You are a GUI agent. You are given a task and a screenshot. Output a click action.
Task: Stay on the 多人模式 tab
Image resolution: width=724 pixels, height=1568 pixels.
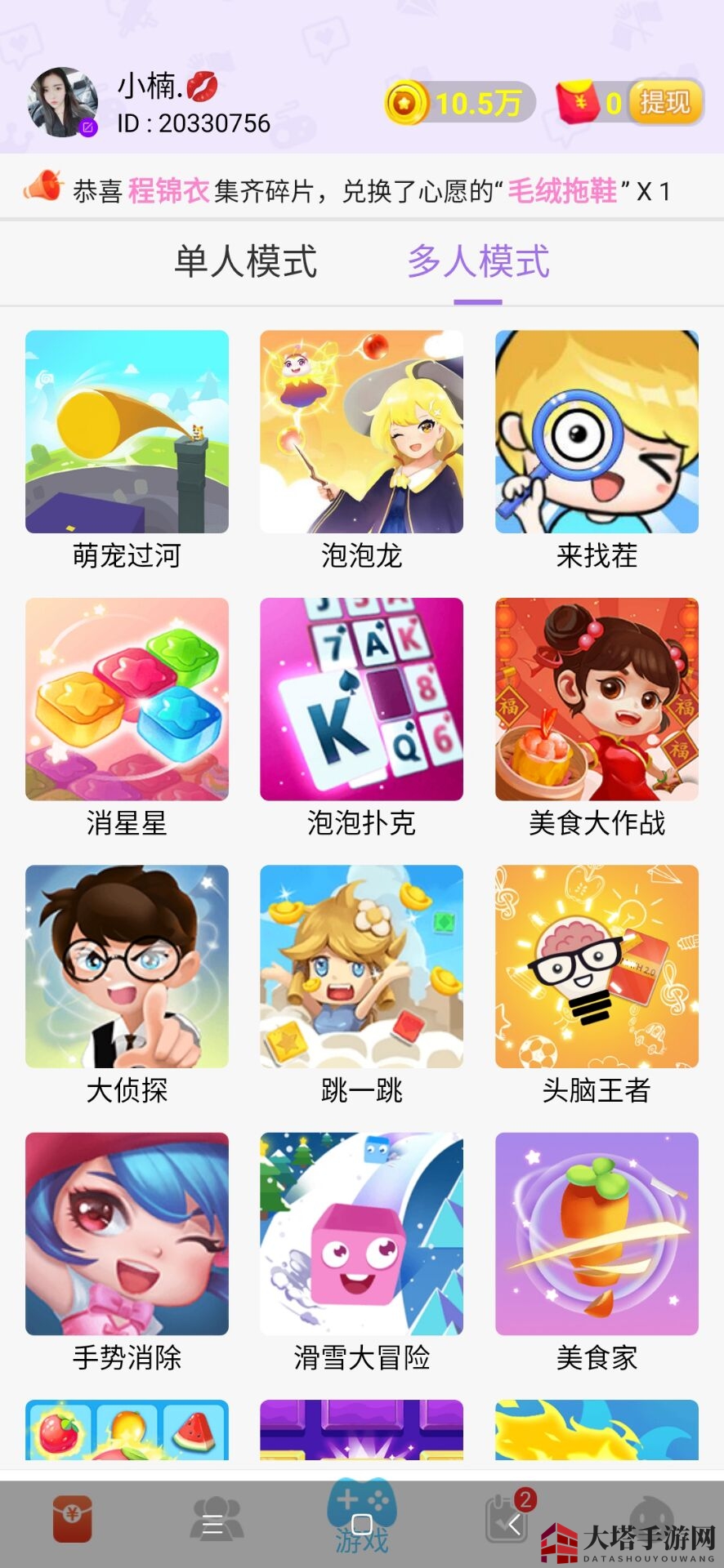480,261
